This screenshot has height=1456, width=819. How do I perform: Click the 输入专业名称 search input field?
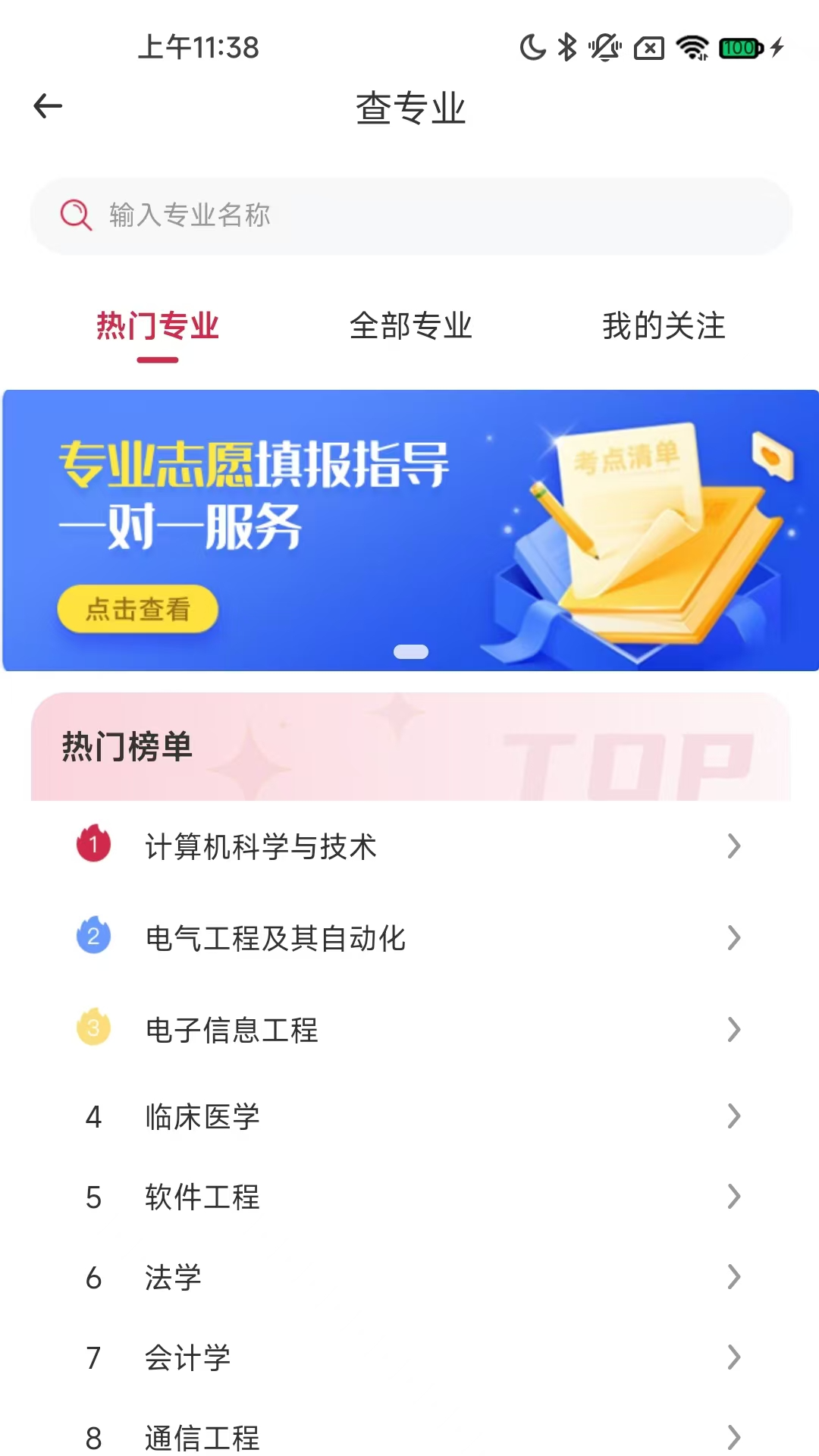click(x=303, y=215)
